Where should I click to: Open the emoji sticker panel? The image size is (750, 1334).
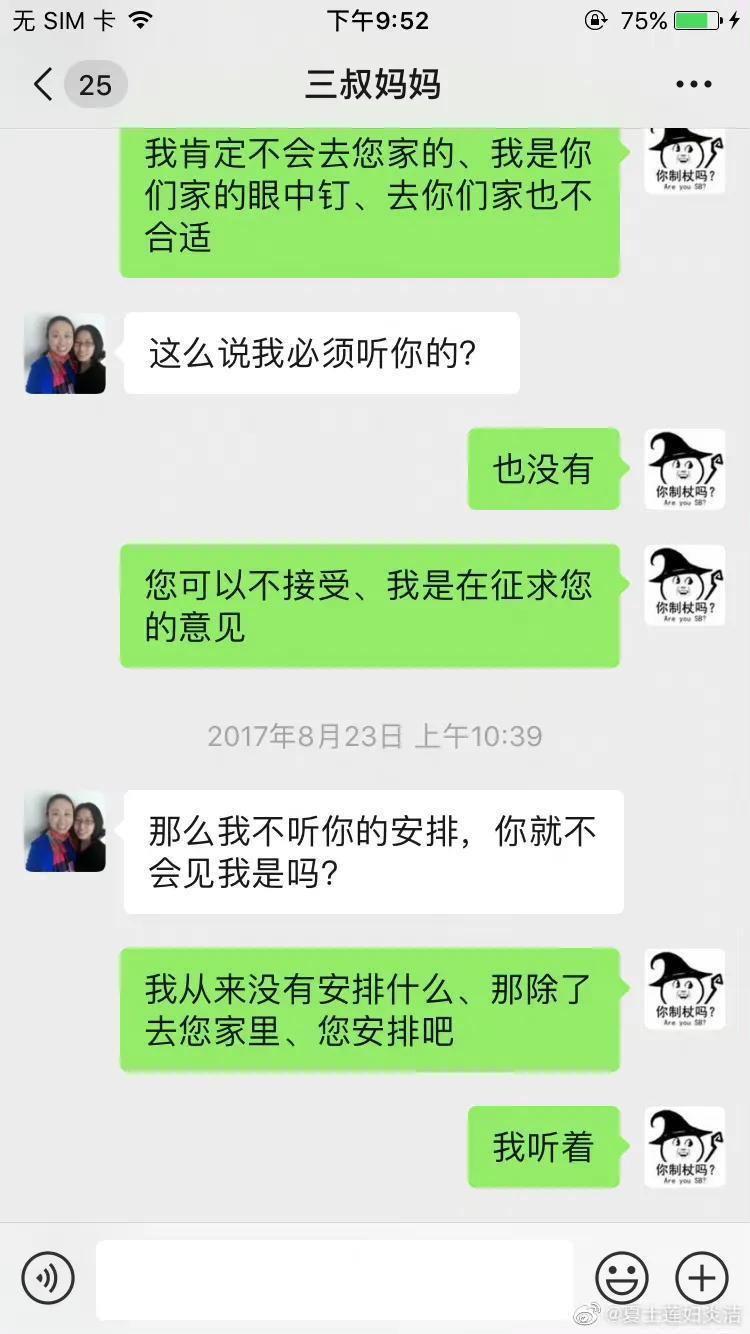tap(621, 1278)
